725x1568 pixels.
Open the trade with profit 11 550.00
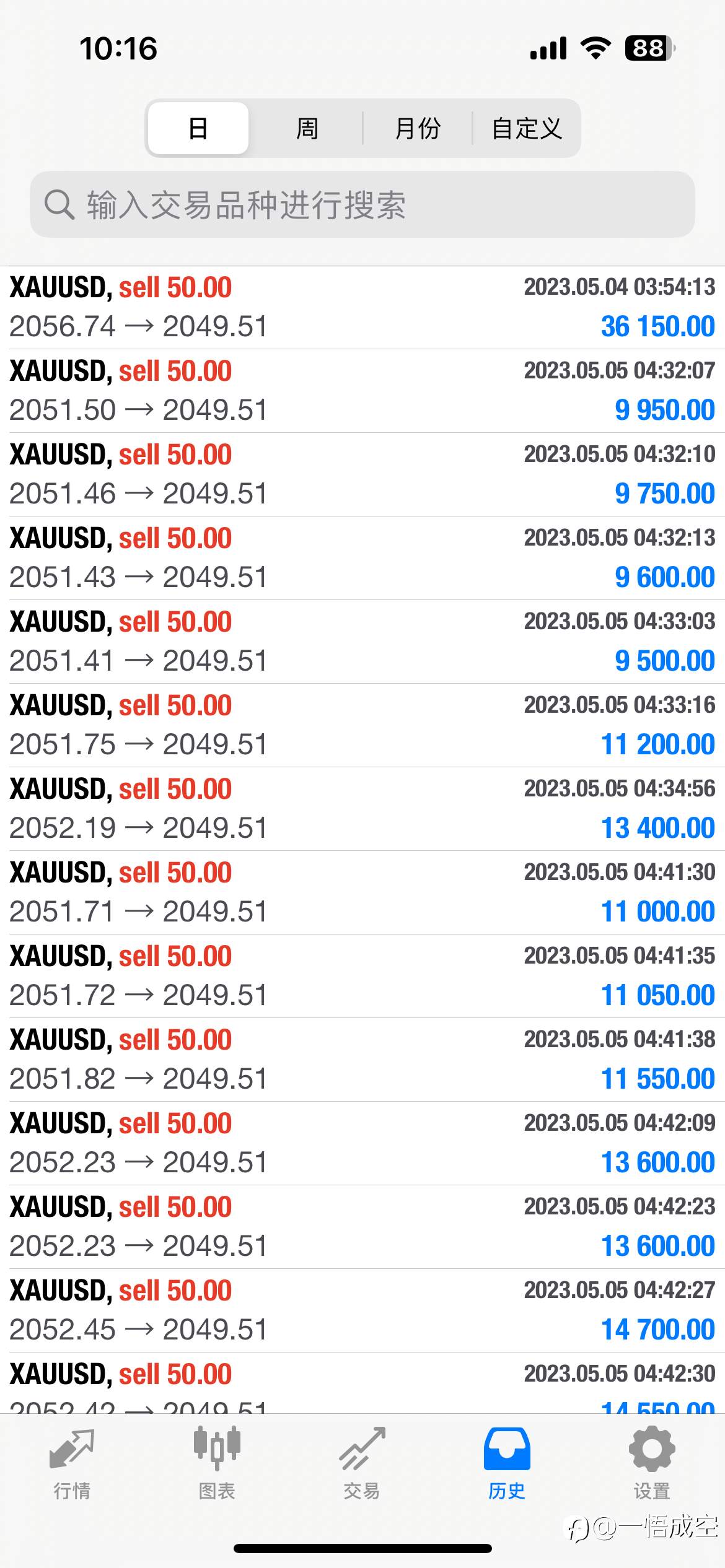tap(362, 1060)
